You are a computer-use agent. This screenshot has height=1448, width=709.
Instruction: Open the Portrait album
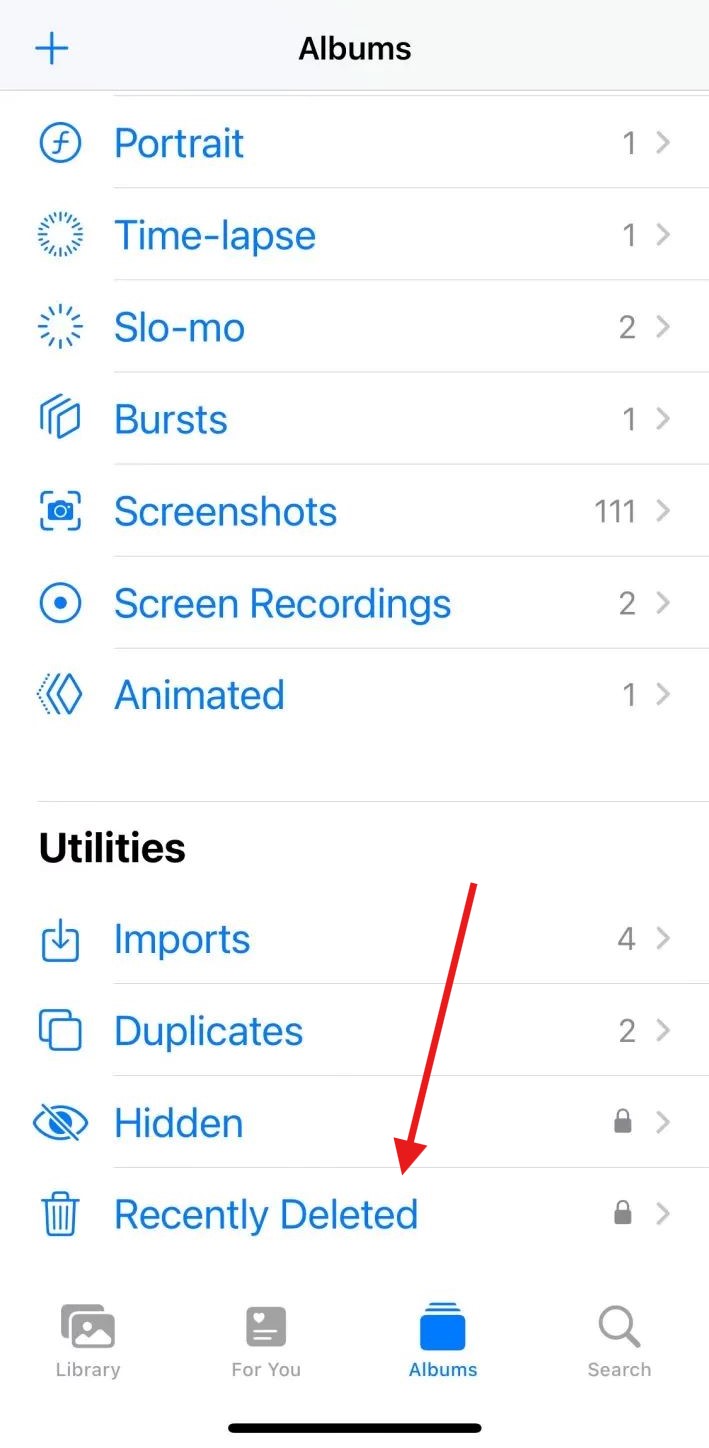[x=178, y=143]
